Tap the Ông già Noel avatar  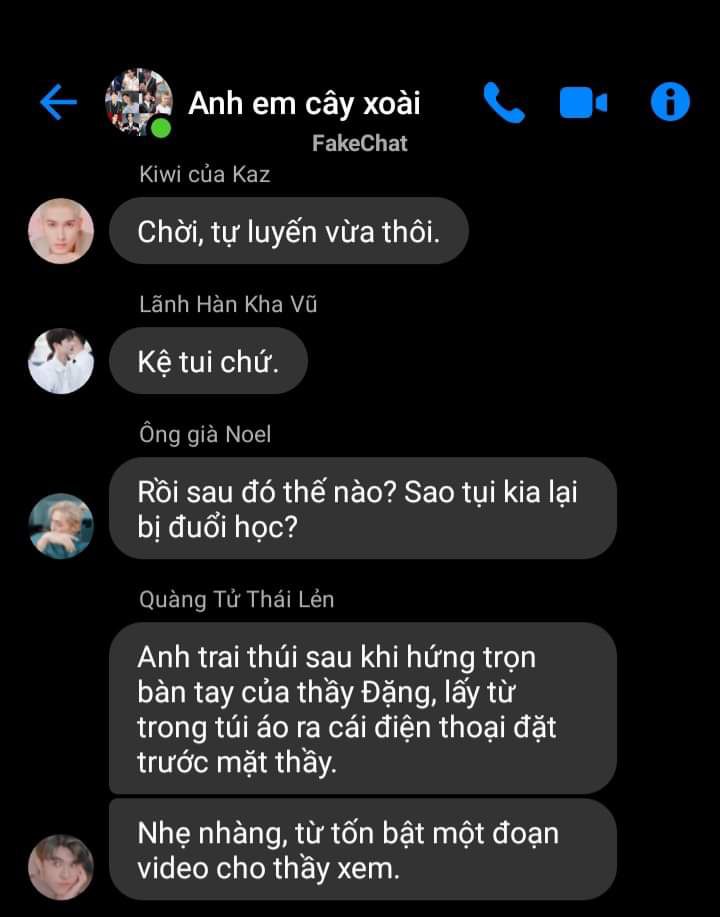click(x=61, y=526)
